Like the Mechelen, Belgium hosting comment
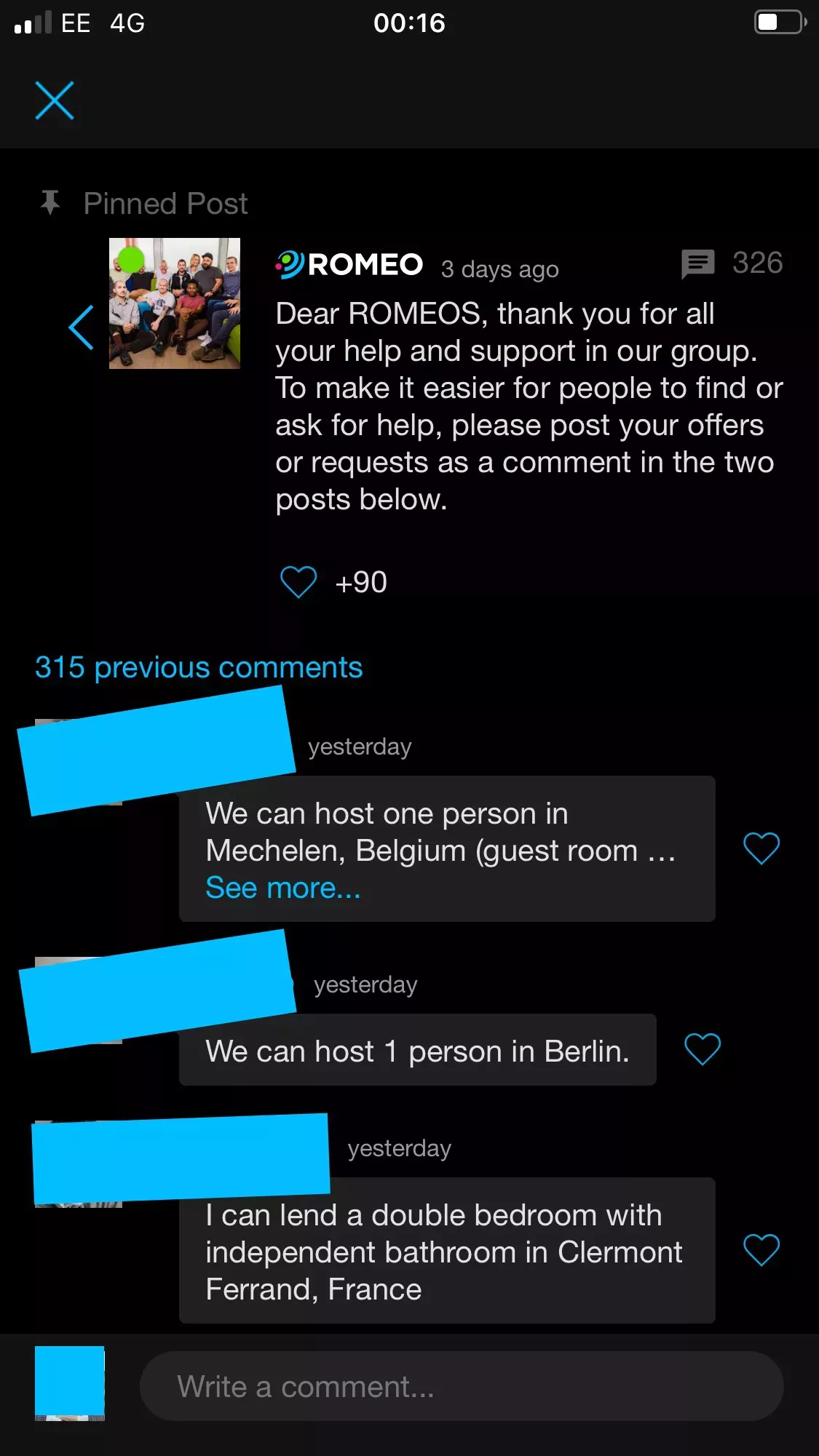 (761, 848)
